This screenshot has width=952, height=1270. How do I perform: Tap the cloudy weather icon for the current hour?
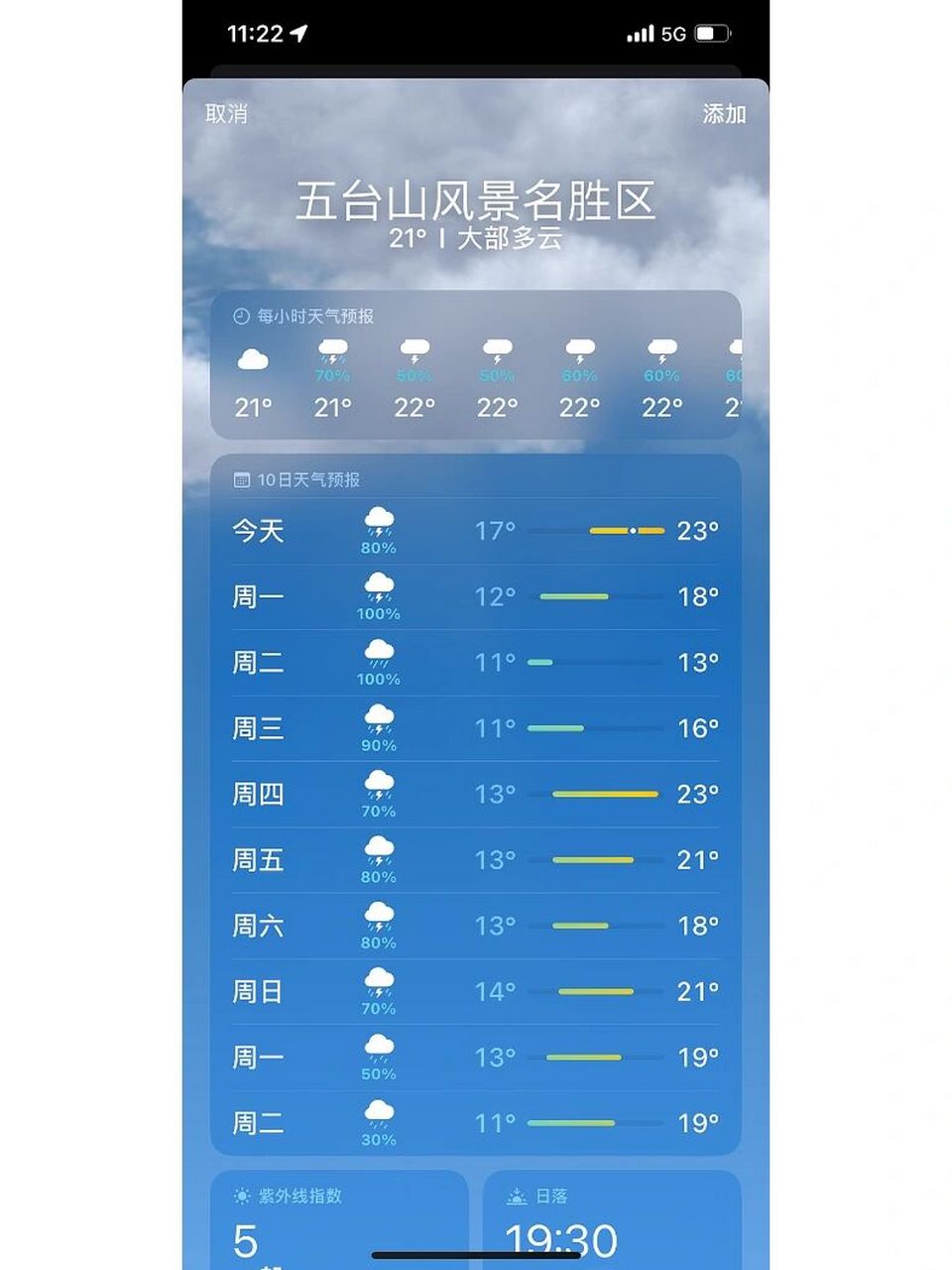pos(252,357)
